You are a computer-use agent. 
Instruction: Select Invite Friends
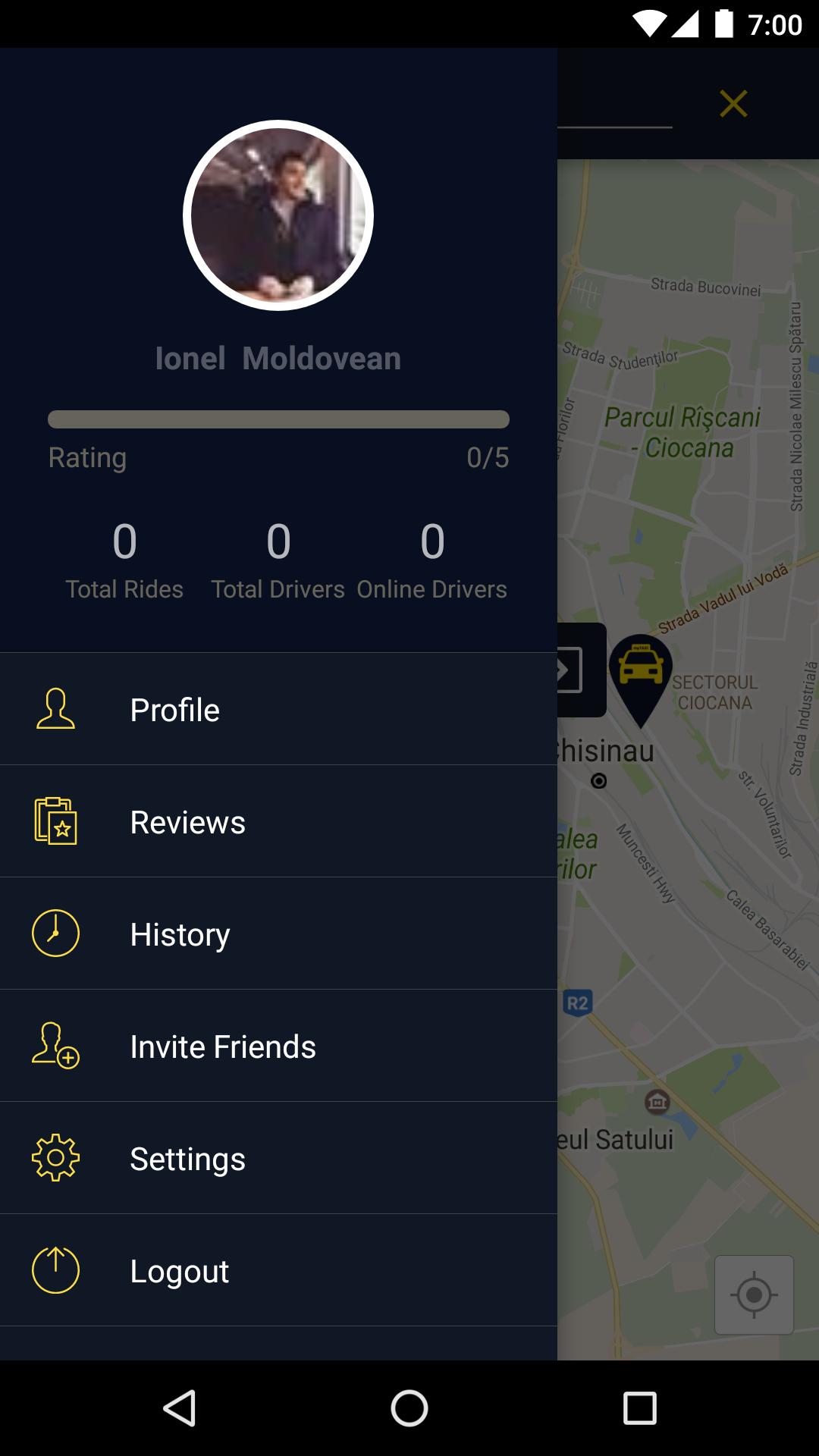coord(278,1046)
